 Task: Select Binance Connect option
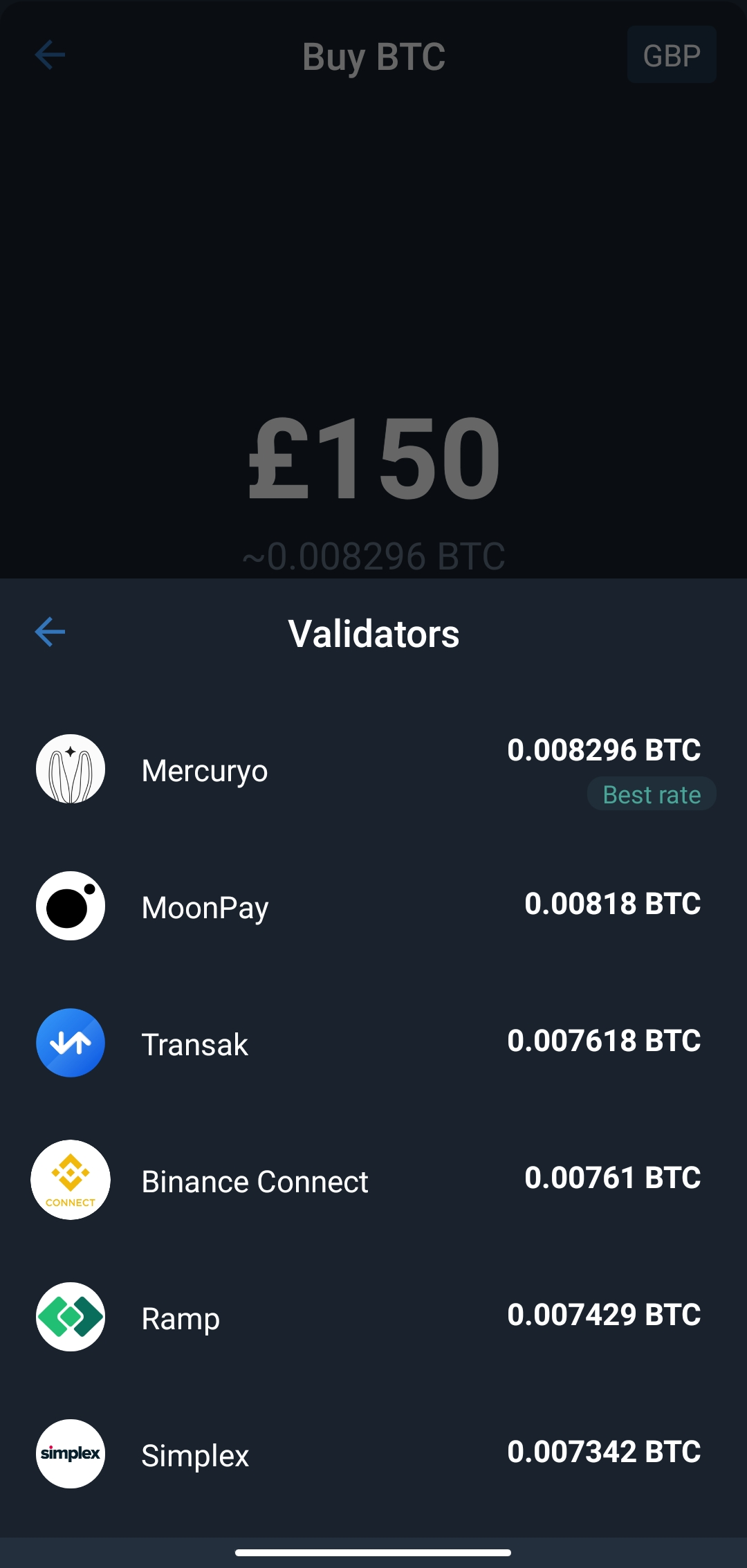click(x=373, y=1180)
